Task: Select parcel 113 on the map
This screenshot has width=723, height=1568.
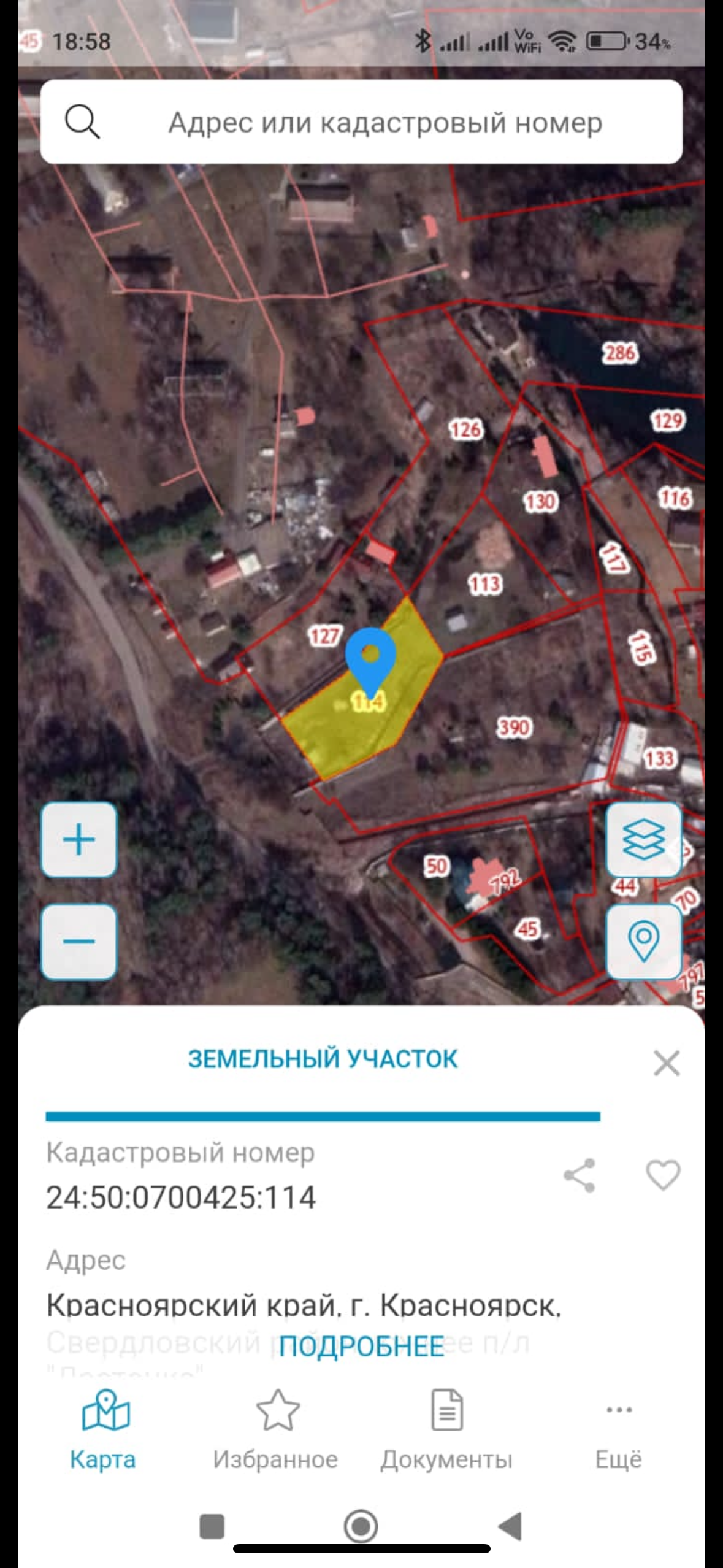Action: pos(485,584)
